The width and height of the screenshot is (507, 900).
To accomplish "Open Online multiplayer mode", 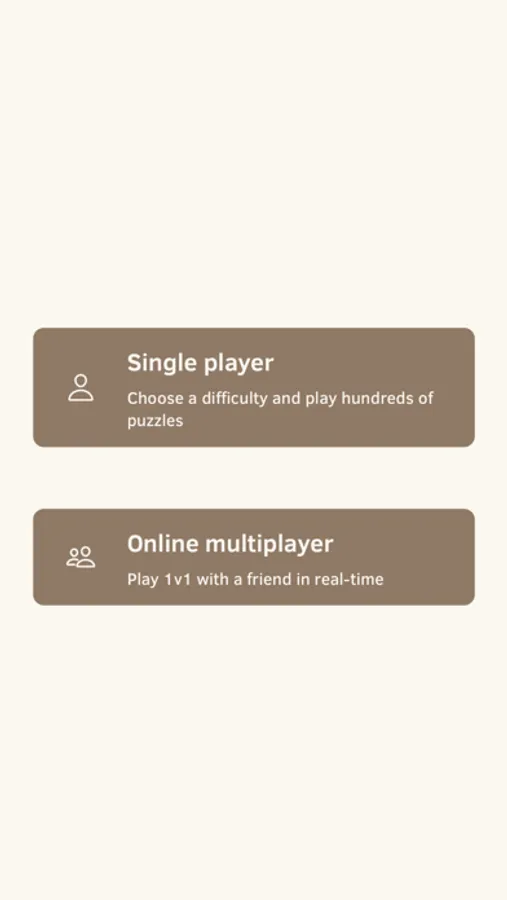I will click(254, 557).
